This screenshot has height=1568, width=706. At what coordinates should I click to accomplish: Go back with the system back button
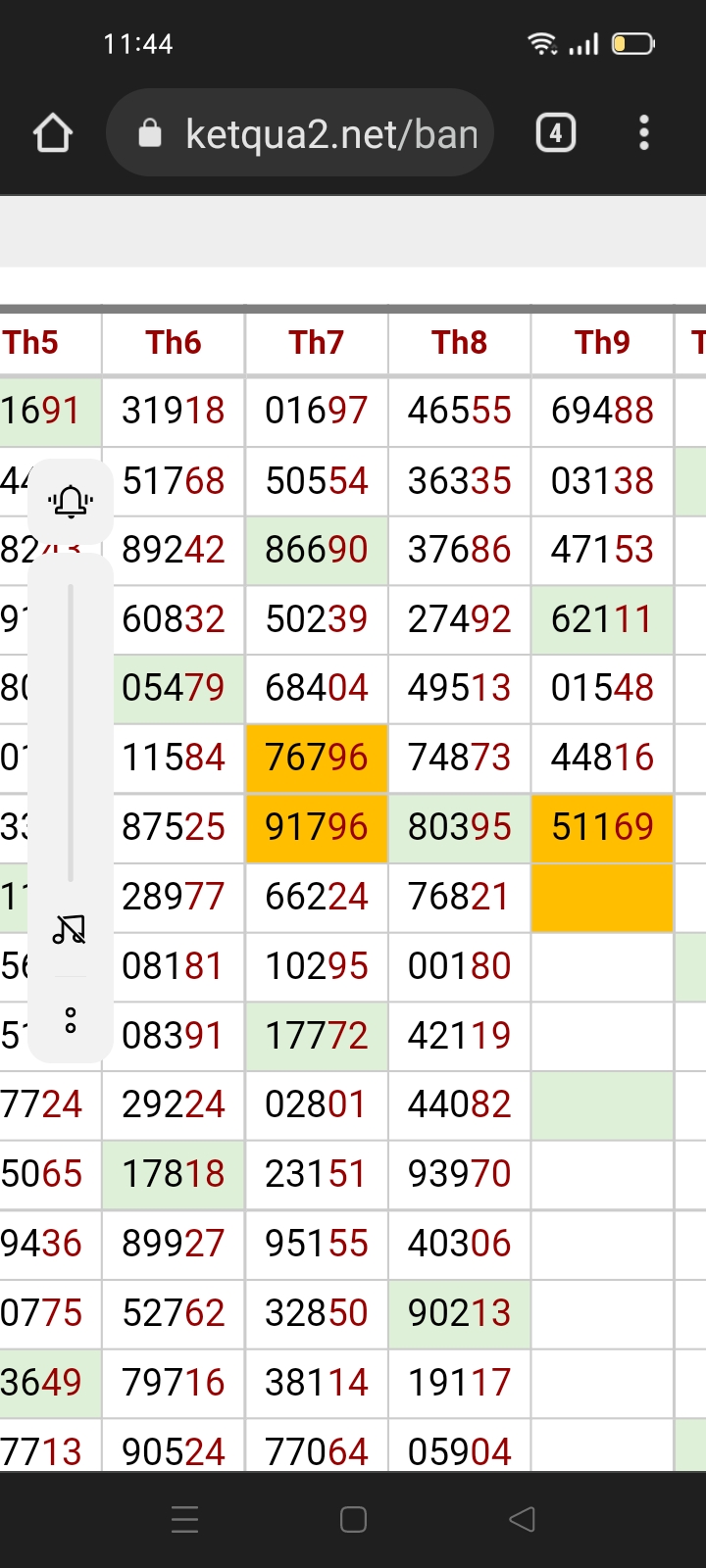[522, 1519]
